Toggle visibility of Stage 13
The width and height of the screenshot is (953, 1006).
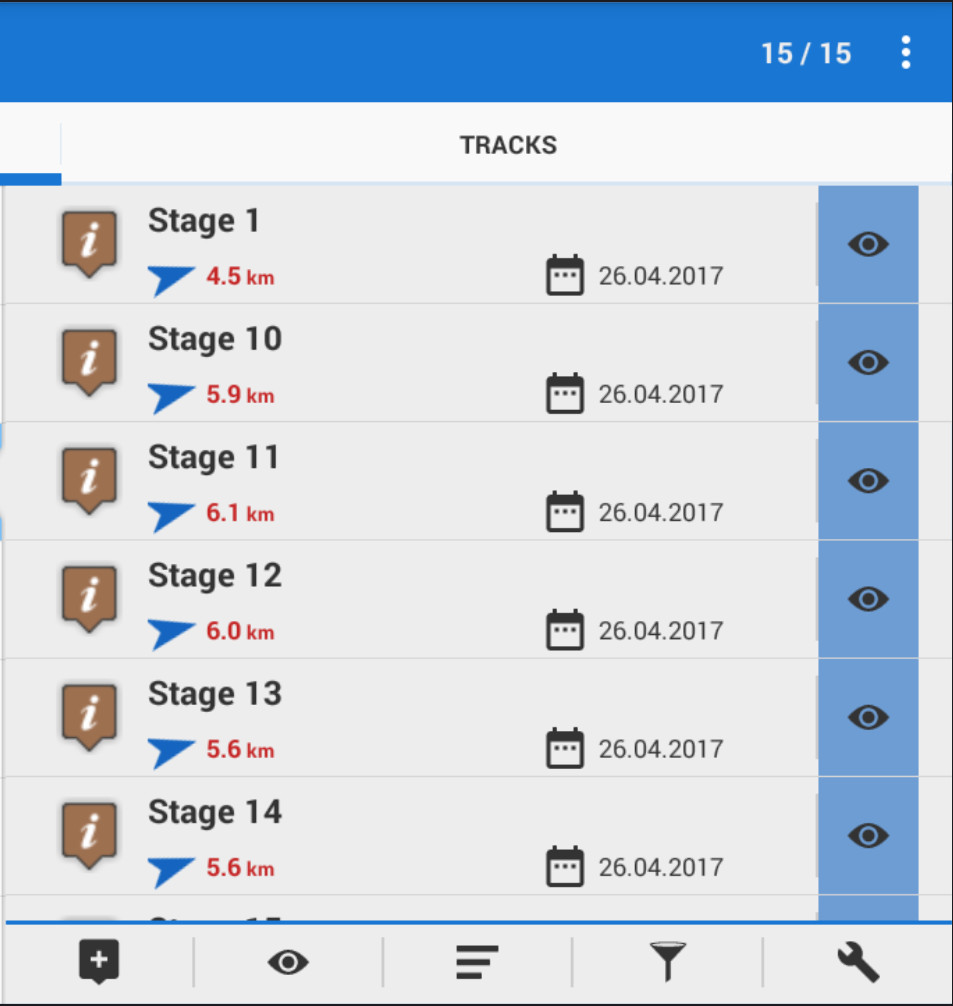click(867, 717)
